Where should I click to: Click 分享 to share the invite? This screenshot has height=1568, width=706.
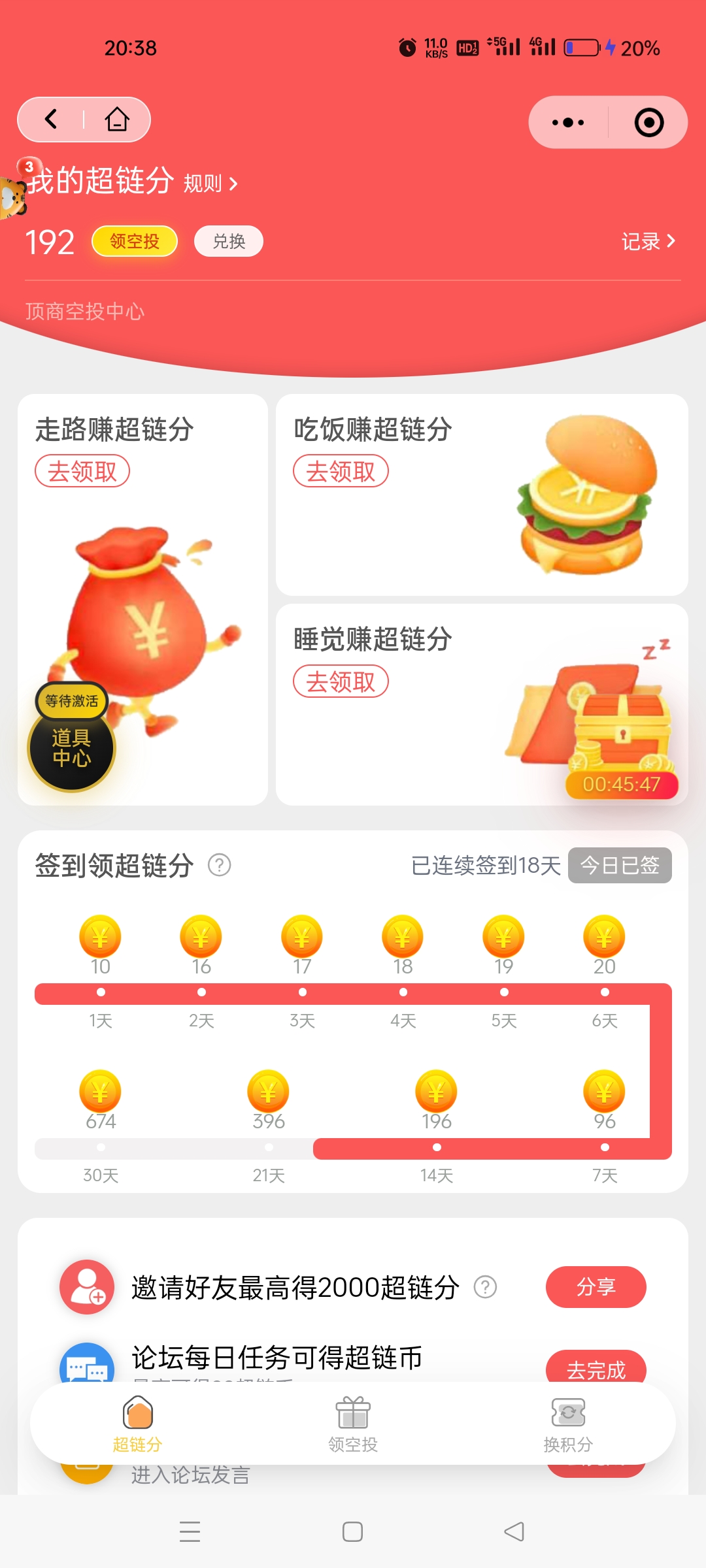(x=596, y=1288)
